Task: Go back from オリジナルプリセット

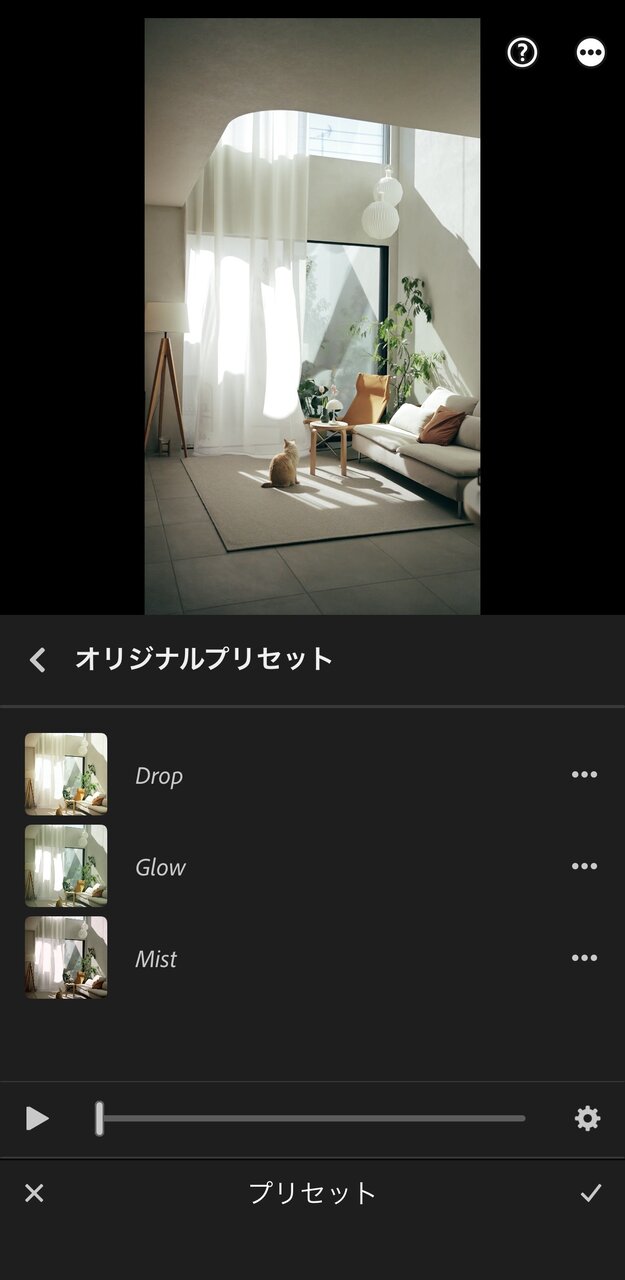Action: pyautogui.click(x=38, y=659)
